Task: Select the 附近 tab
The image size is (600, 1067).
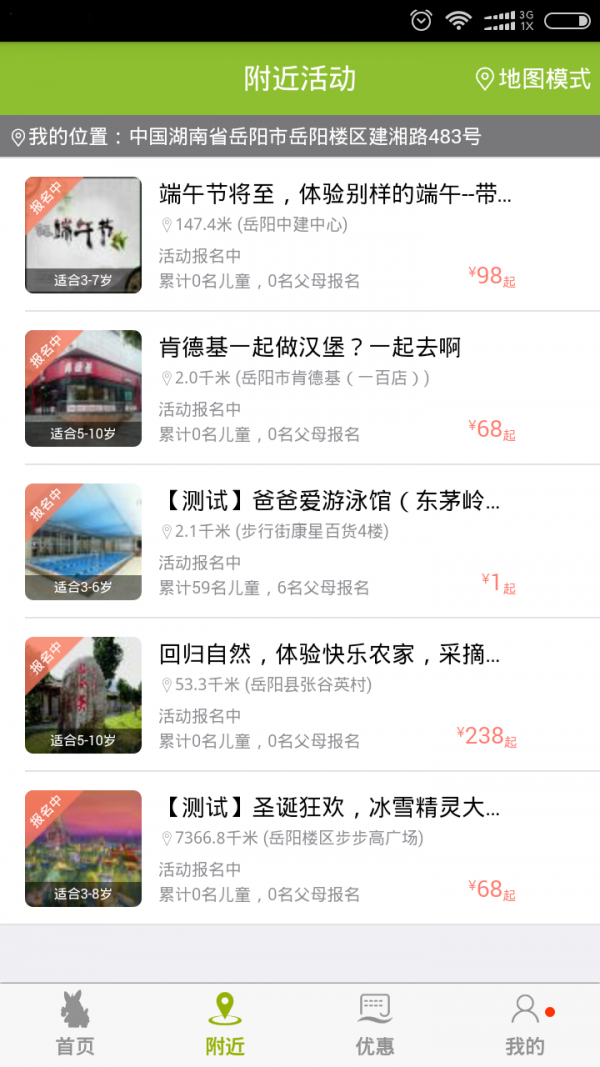Action: 225,1024
